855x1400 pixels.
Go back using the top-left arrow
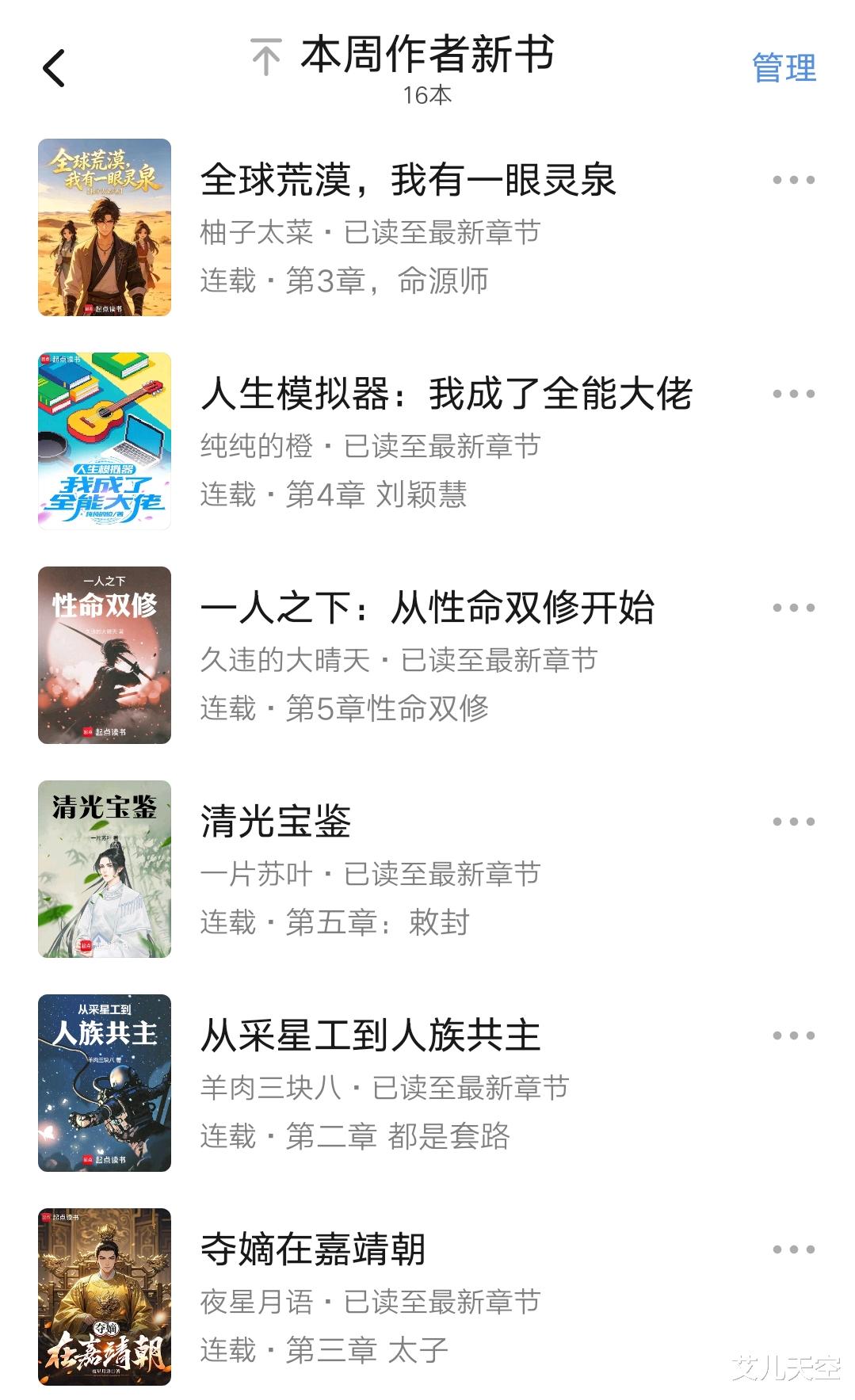(54, 68)
